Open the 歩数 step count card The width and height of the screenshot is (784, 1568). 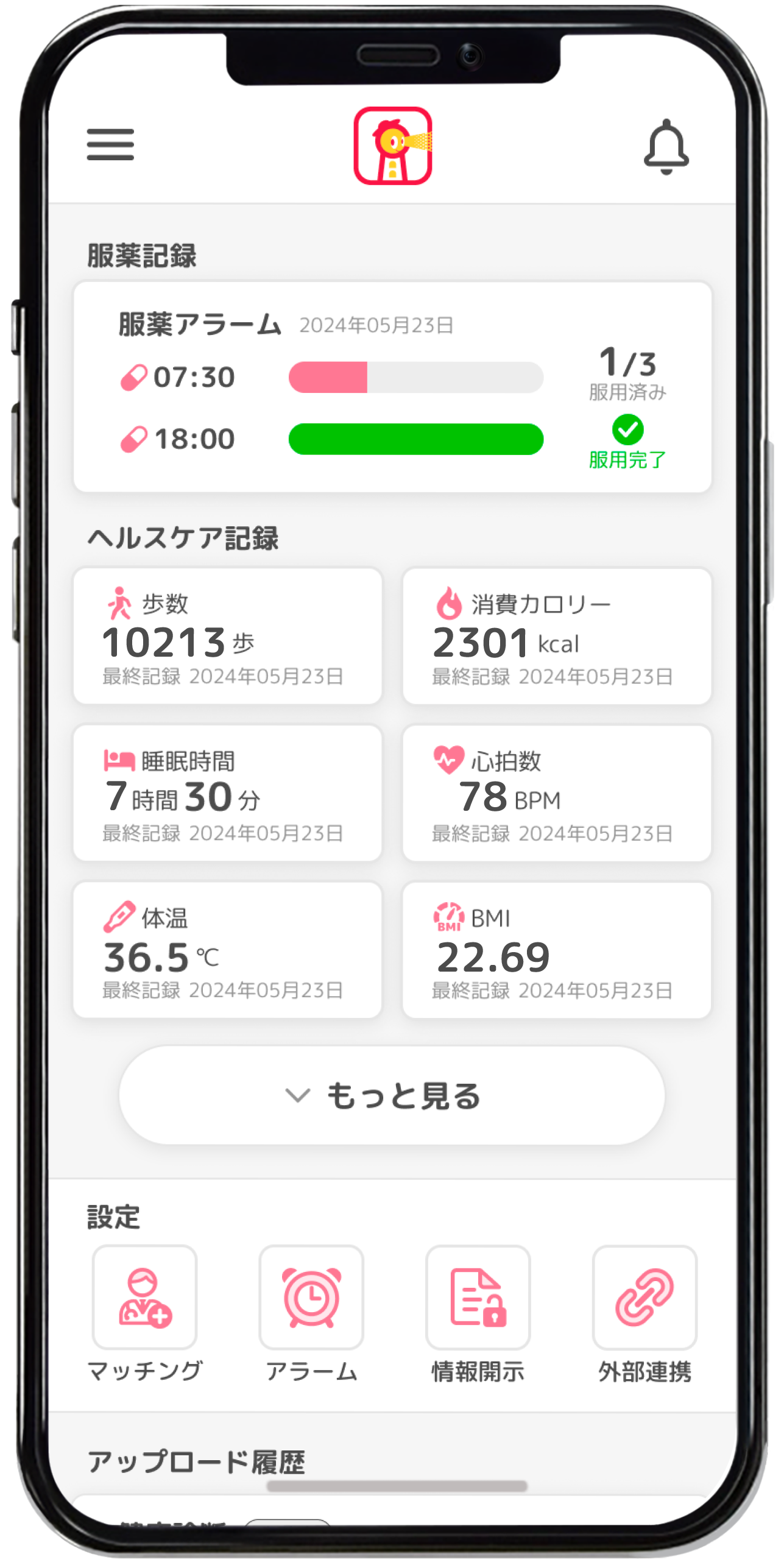point(227,636)
